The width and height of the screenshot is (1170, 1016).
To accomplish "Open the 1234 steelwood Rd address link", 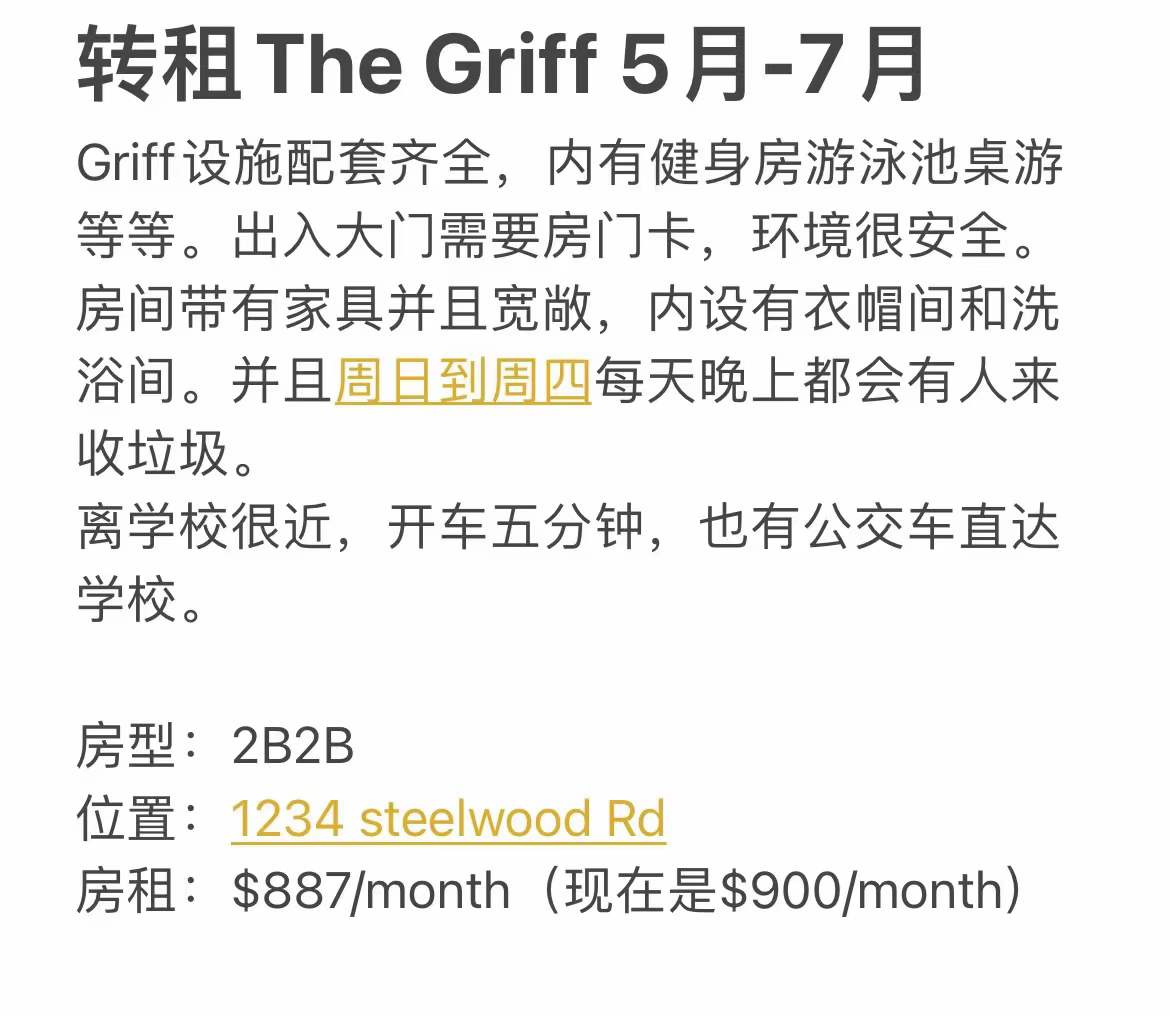I will coord(447,821).
